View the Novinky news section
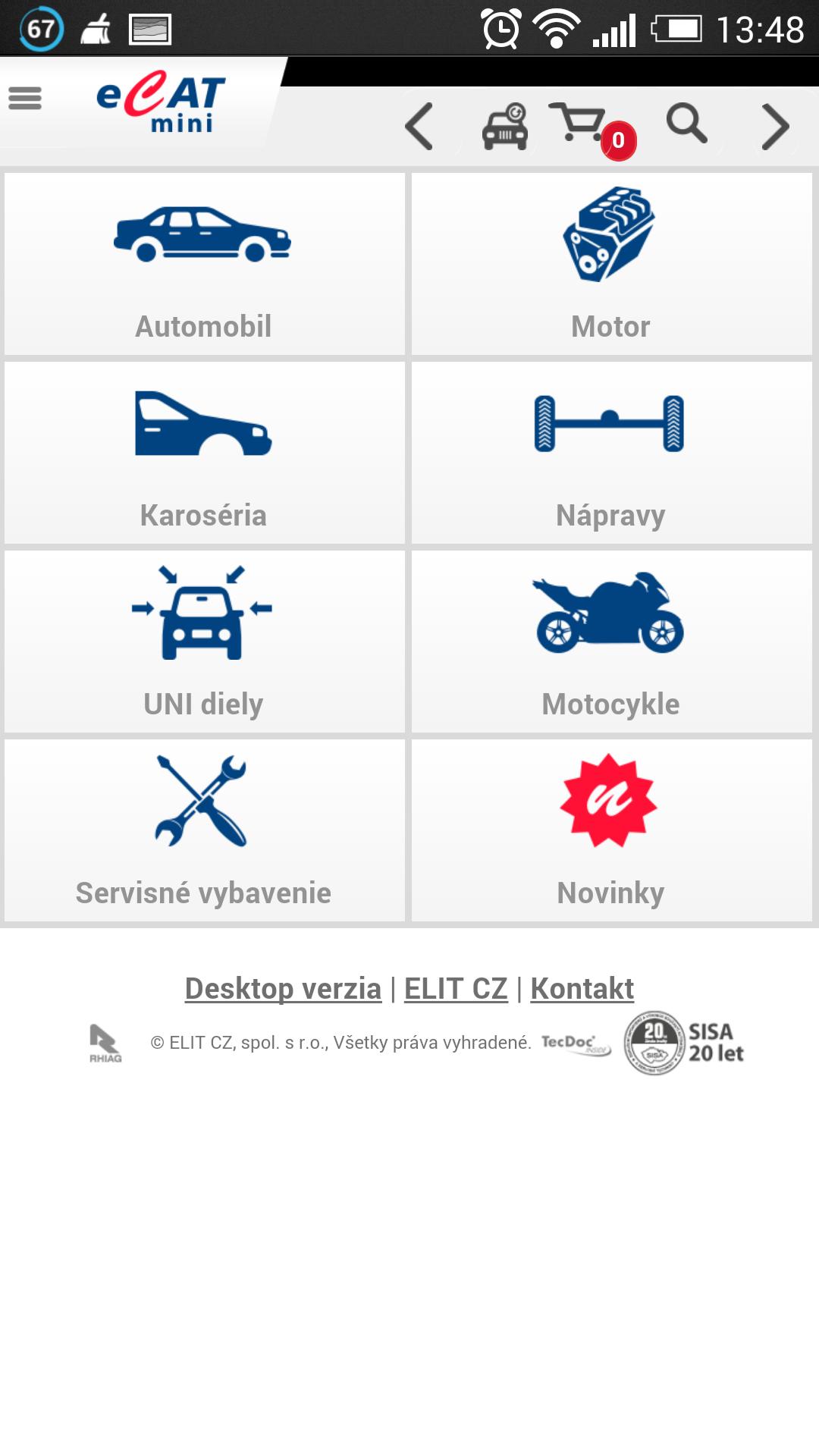This screenshot has height=1456, width=819. click(x=611, y=830)
